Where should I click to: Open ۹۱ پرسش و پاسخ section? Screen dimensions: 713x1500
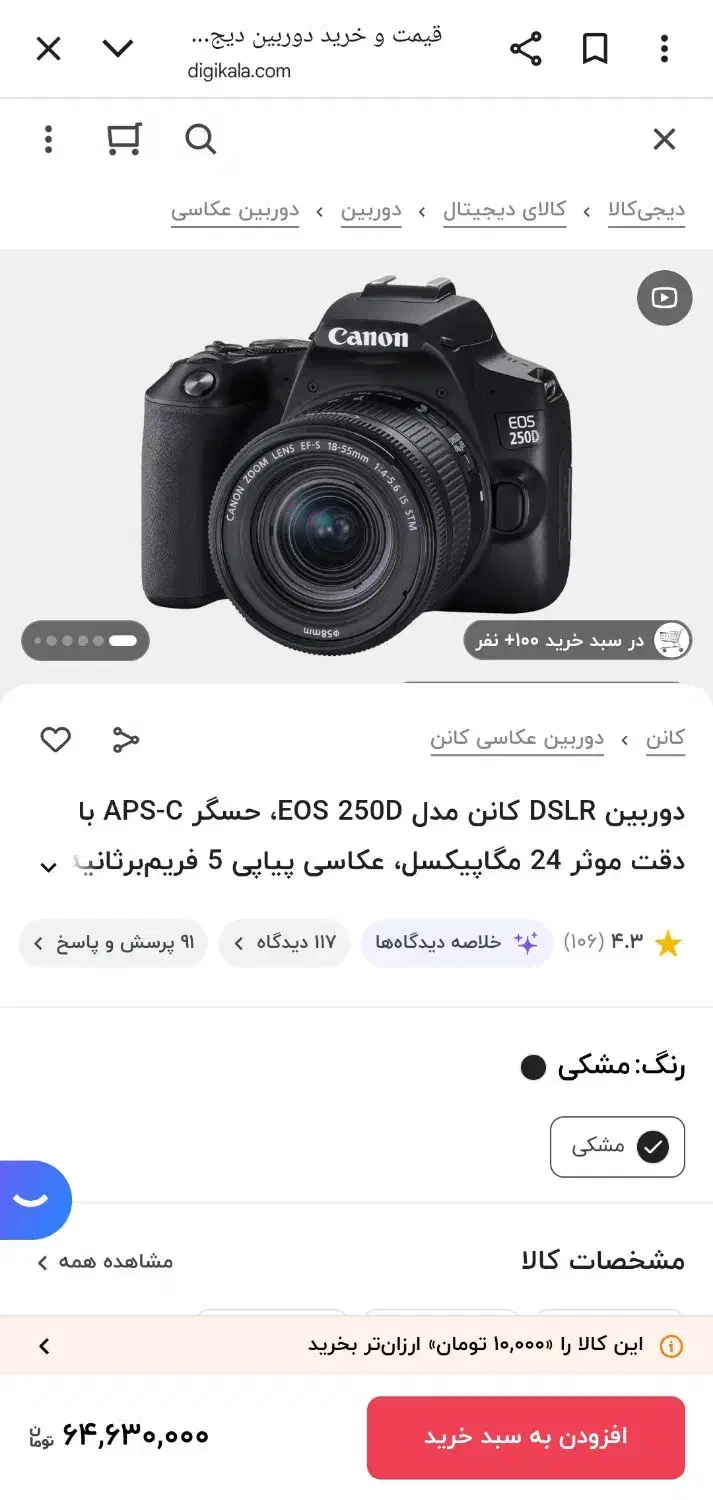[x=113, y=942]
